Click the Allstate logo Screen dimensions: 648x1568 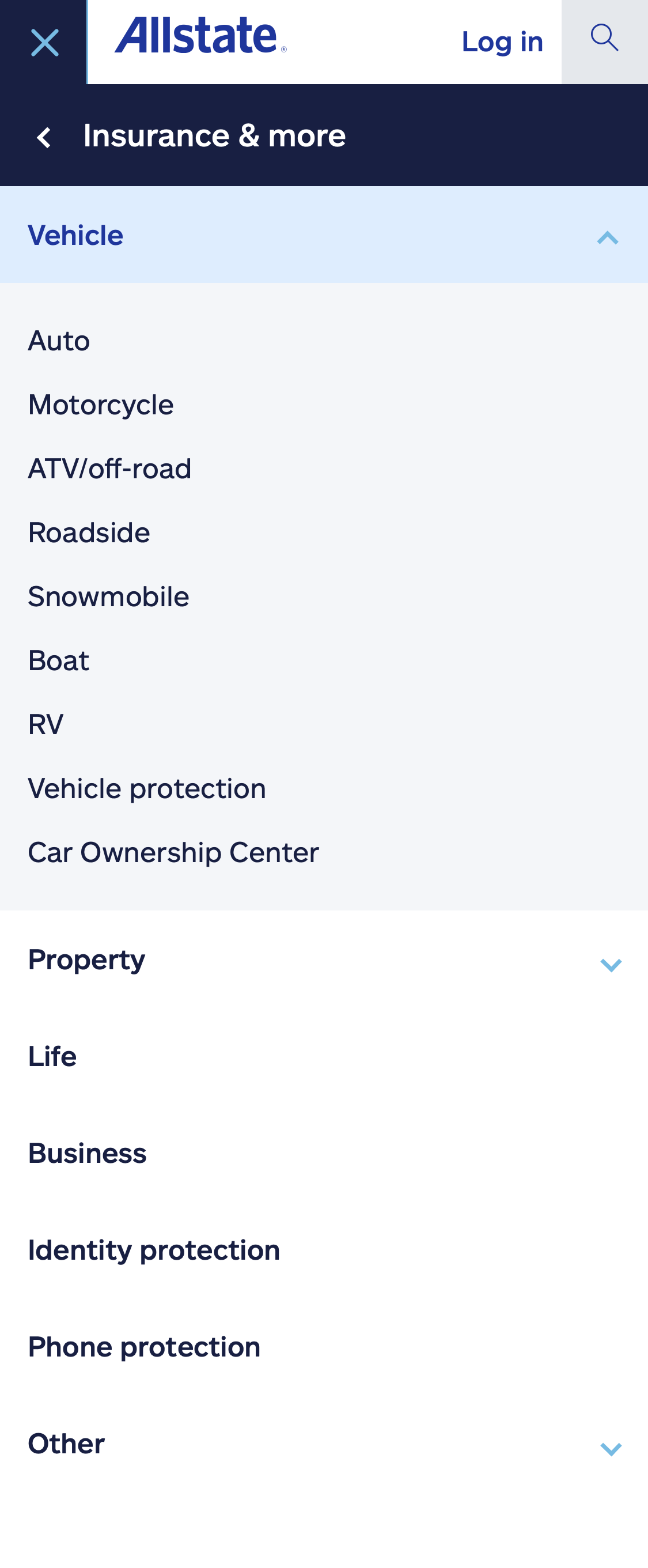click(x=201, y=36)
